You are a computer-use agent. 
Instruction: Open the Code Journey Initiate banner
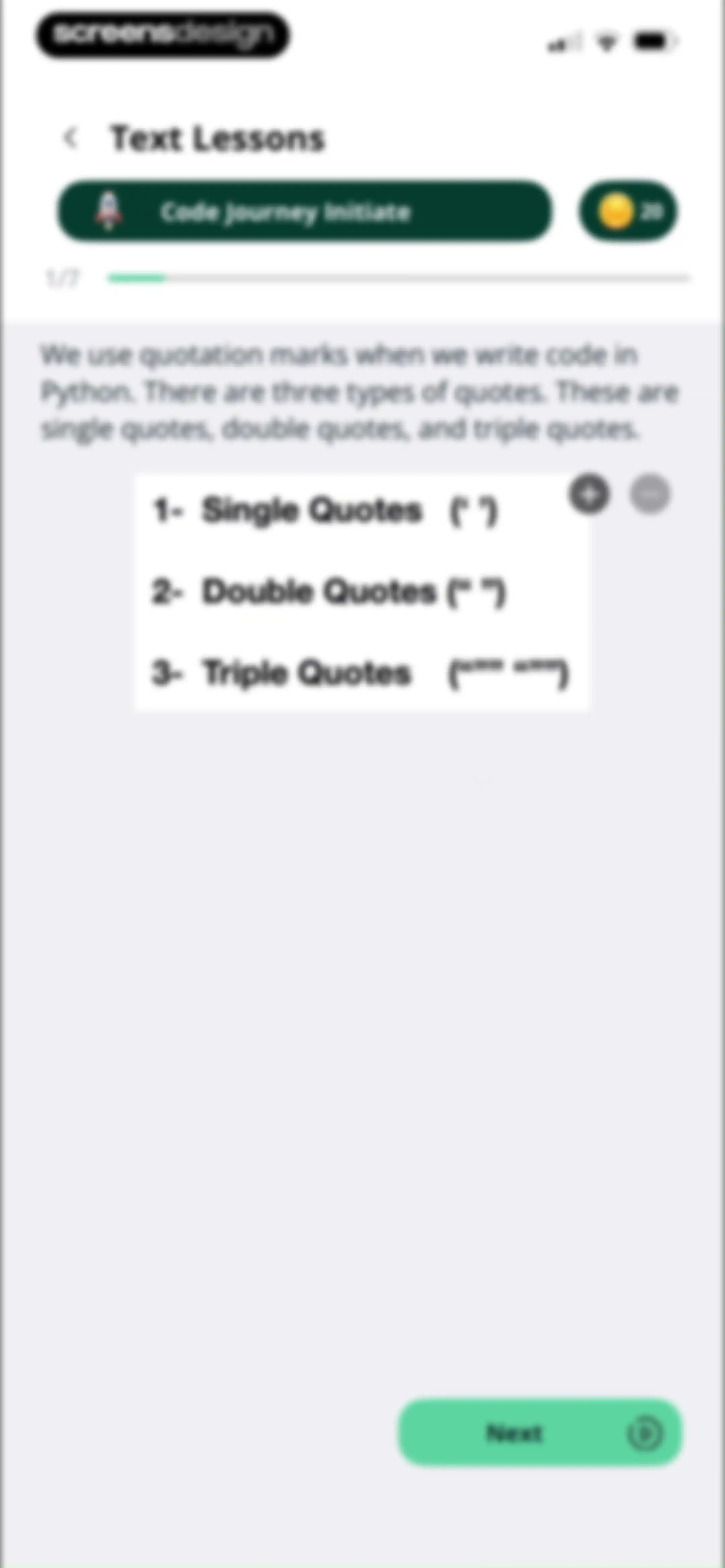(x=304, y=211)
